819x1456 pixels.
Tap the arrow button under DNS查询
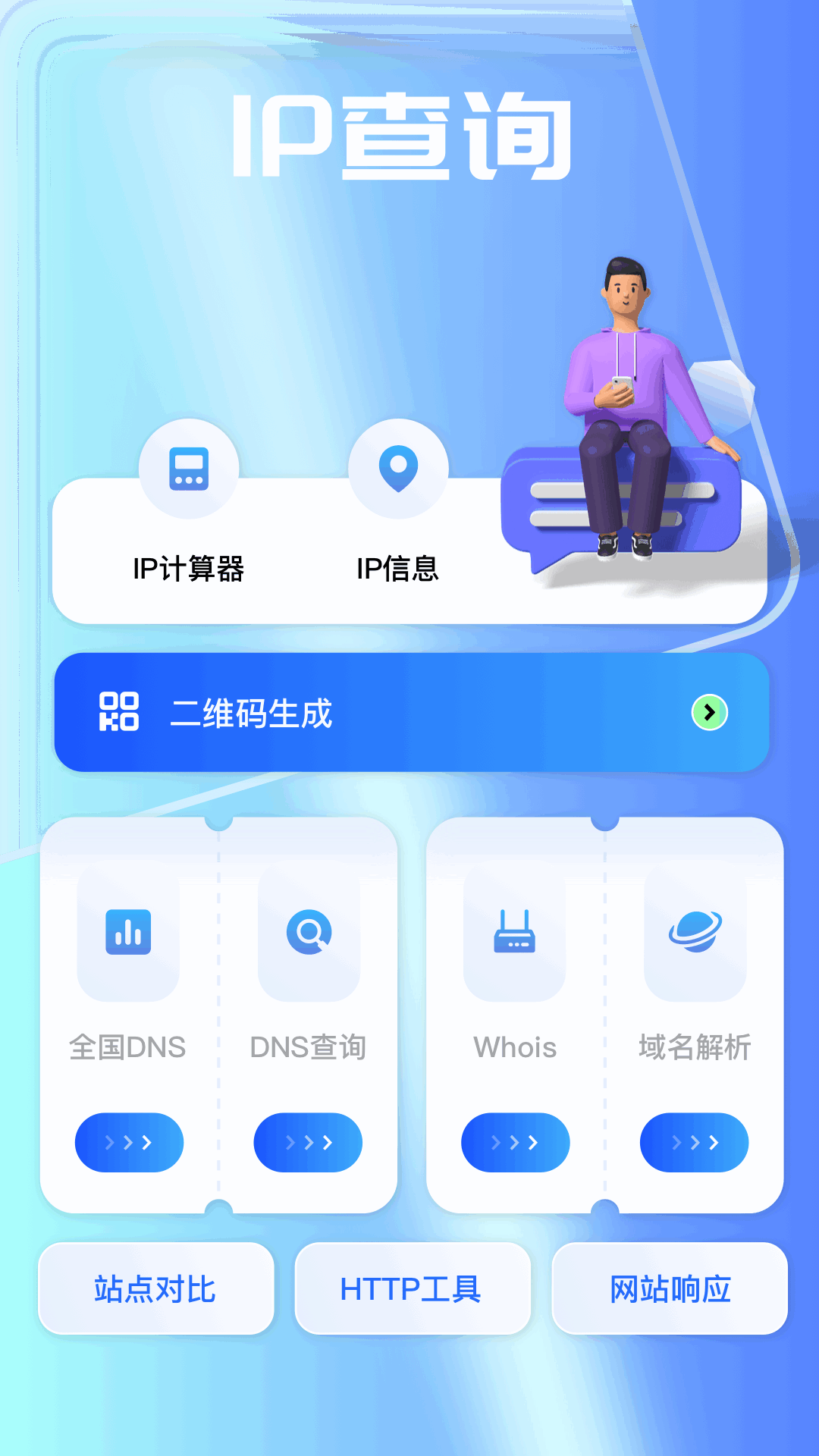point(308,1142)
